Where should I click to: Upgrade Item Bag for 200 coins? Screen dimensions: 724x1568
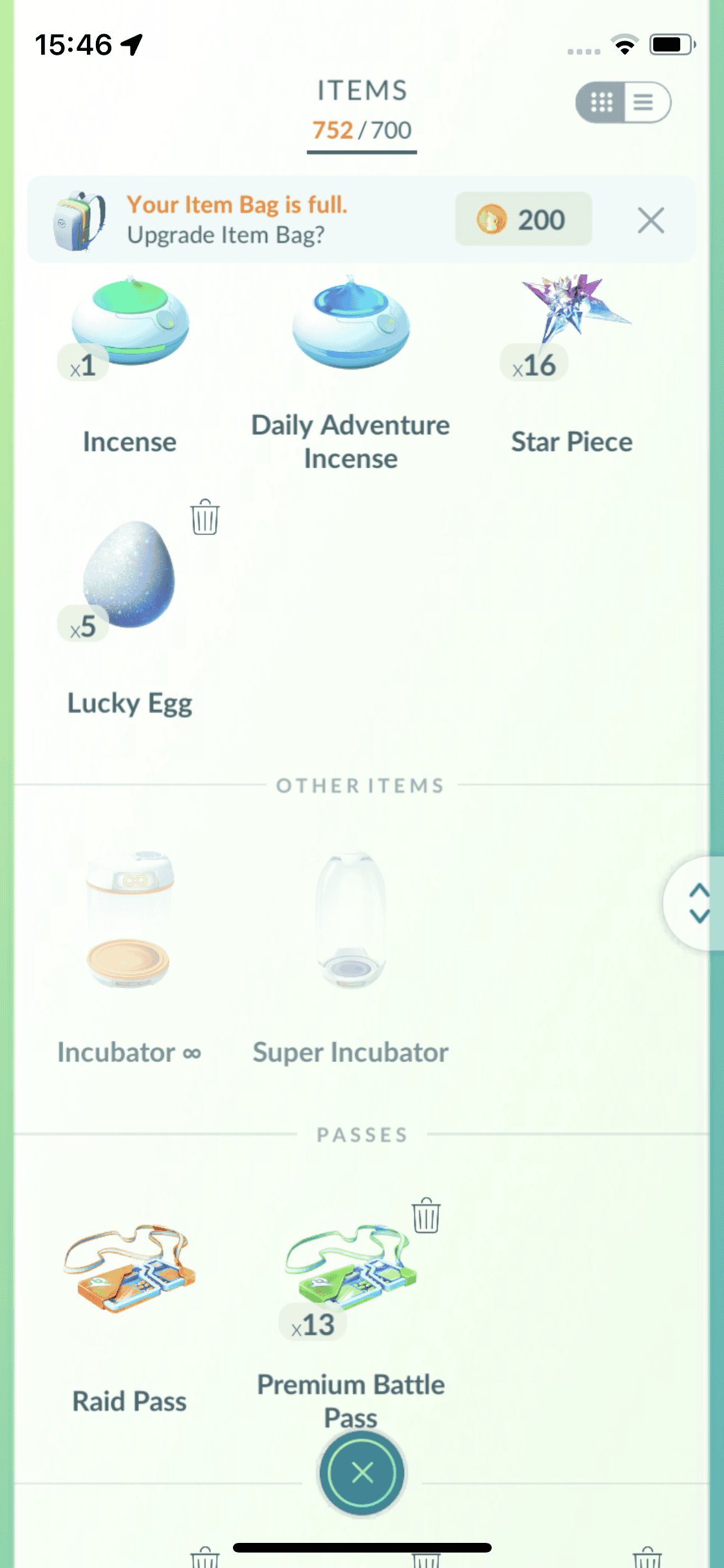click(523, 219)
